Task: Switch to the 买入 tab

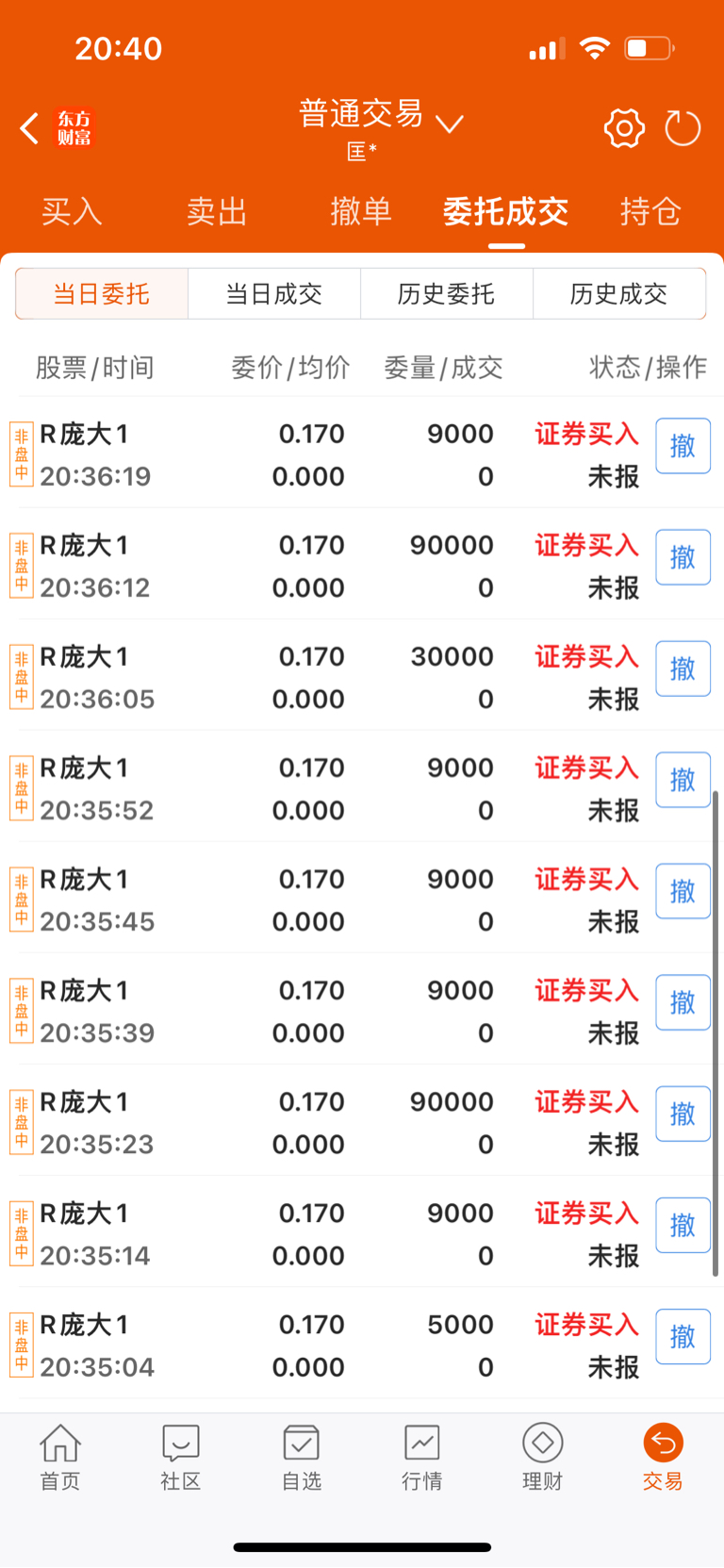Action: point(72,211)
